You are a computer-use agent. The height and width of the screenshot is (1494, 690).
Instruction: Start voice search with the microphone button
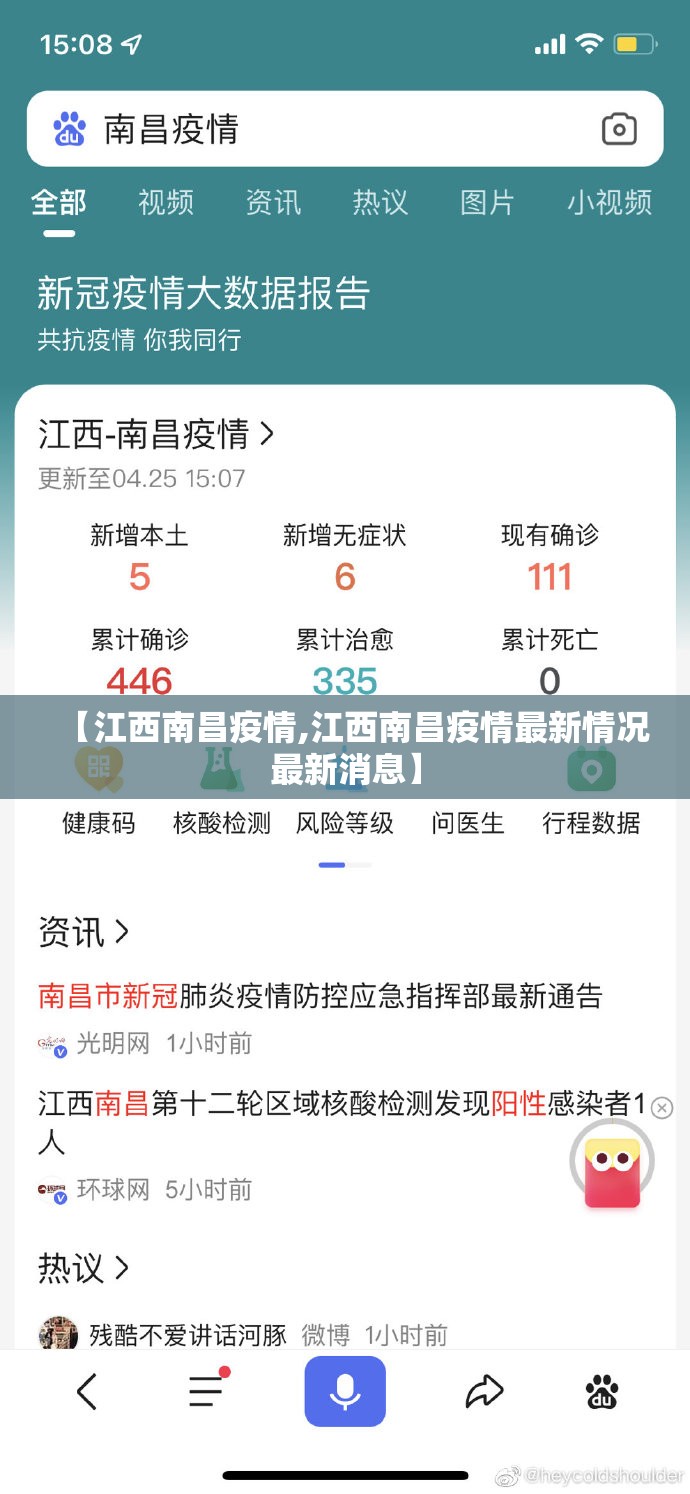(345, 1391)
